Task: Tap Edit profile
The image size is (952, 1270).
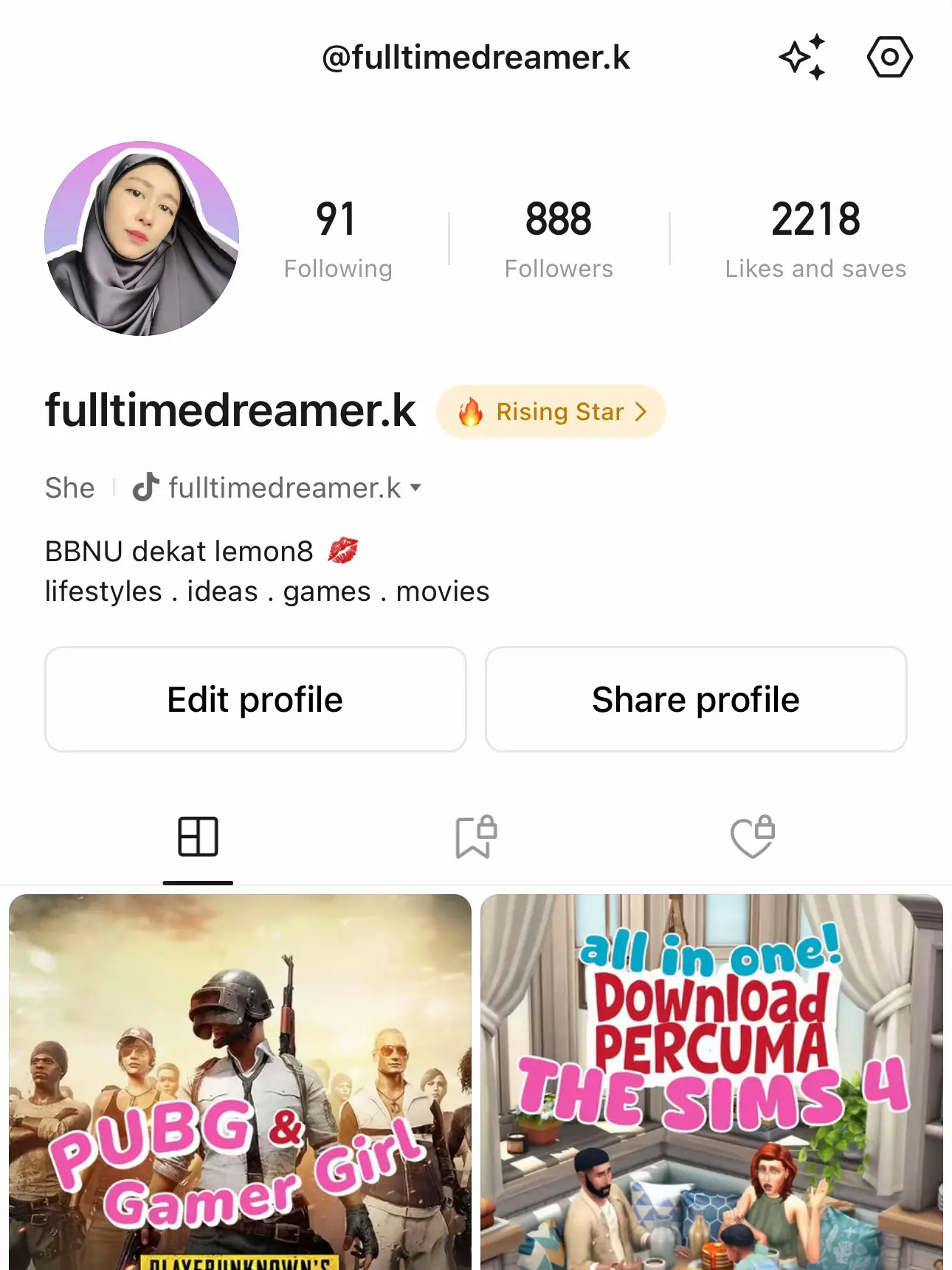Action: 255,699
